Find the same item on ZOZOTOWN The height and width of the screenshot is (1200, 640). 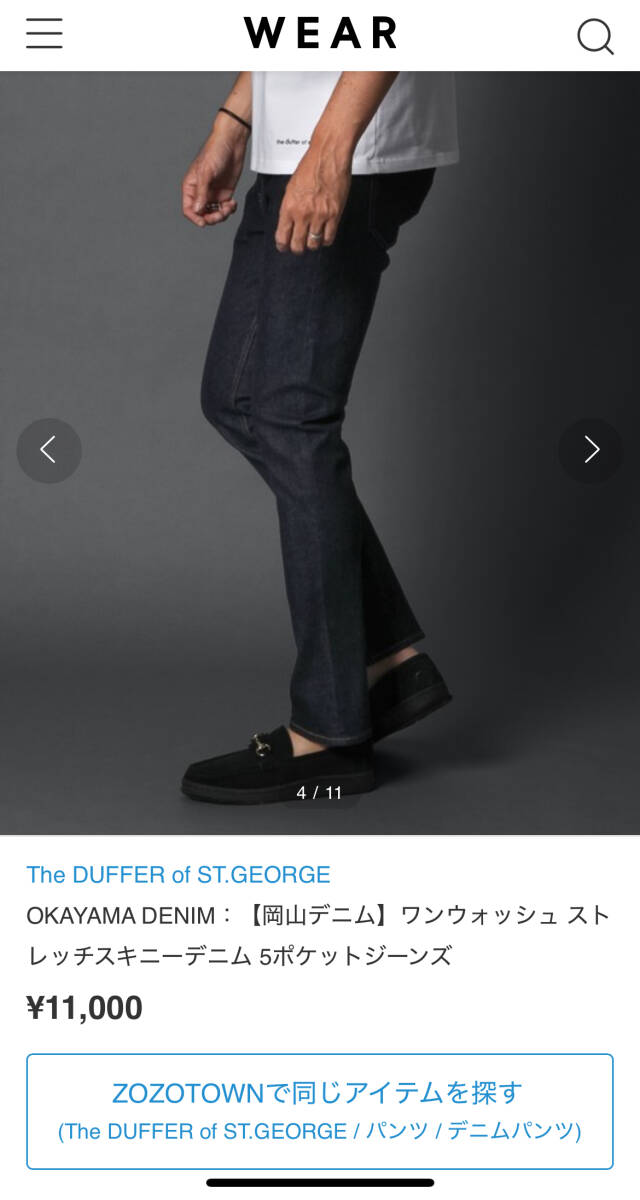point(320,1110)
